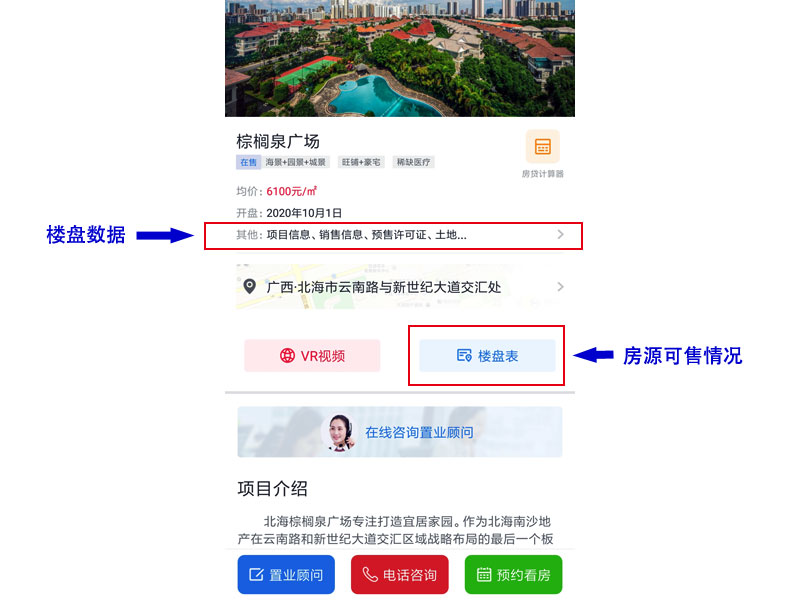This screenshot has width=800, height=600.
Task: Open the address 广西·北海市云南路 on the map
Action: coord(400,287)
